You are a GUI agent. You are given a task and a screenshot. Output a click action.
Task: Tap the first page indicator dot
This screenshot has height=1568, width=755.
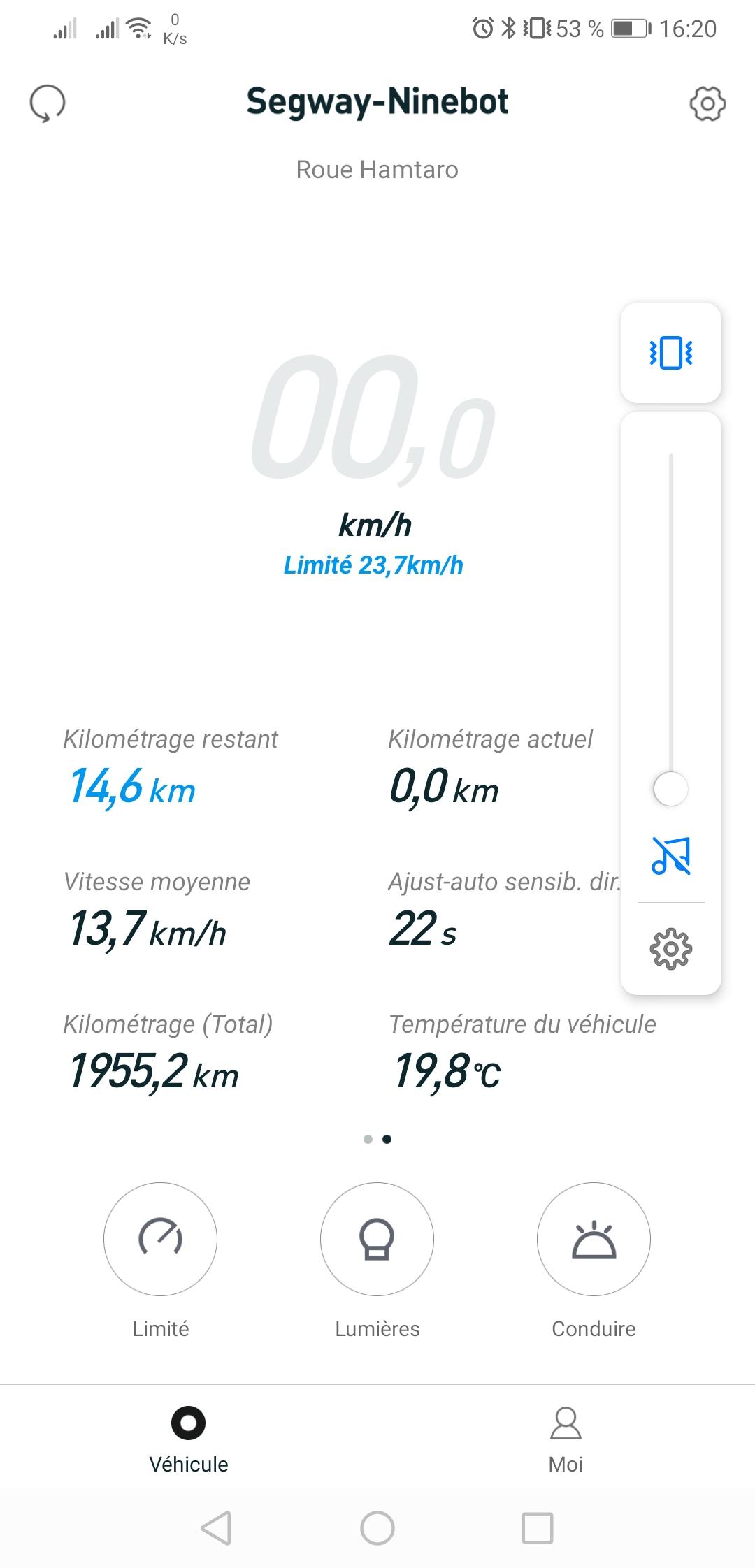pyautogui.click(x=368, y=1140)
